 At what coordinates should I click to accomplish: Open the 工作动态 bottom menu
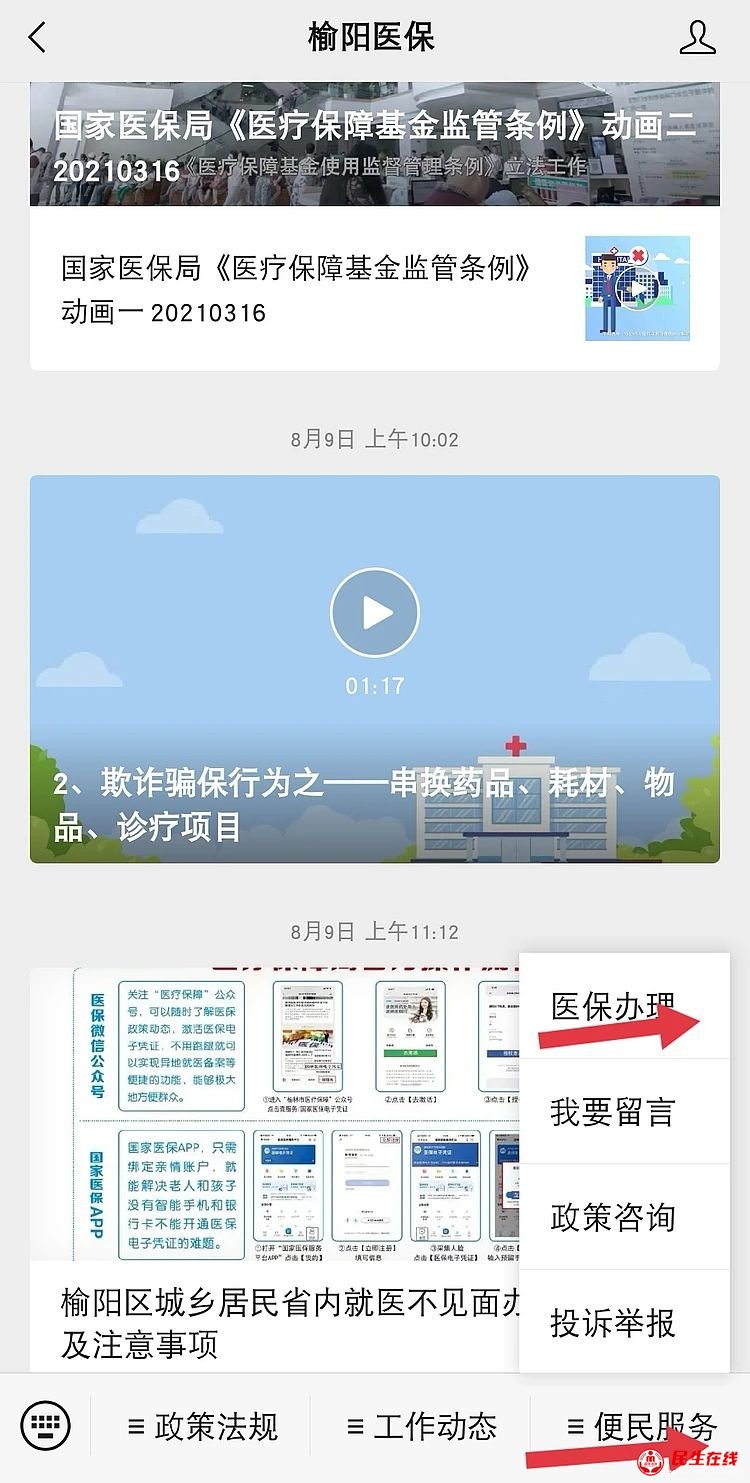tap(420, 1426)
